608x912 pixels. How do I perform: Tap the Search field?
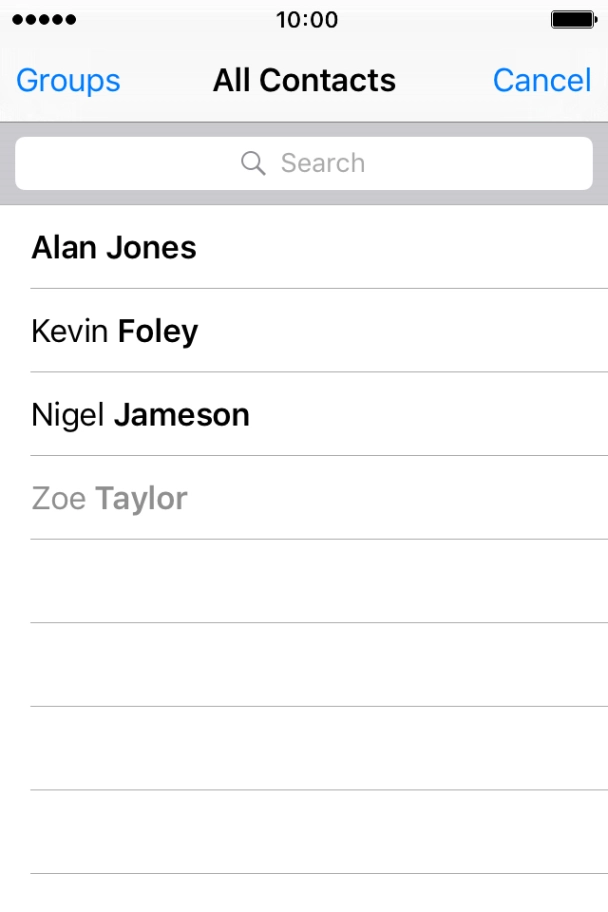coord(304,163)
